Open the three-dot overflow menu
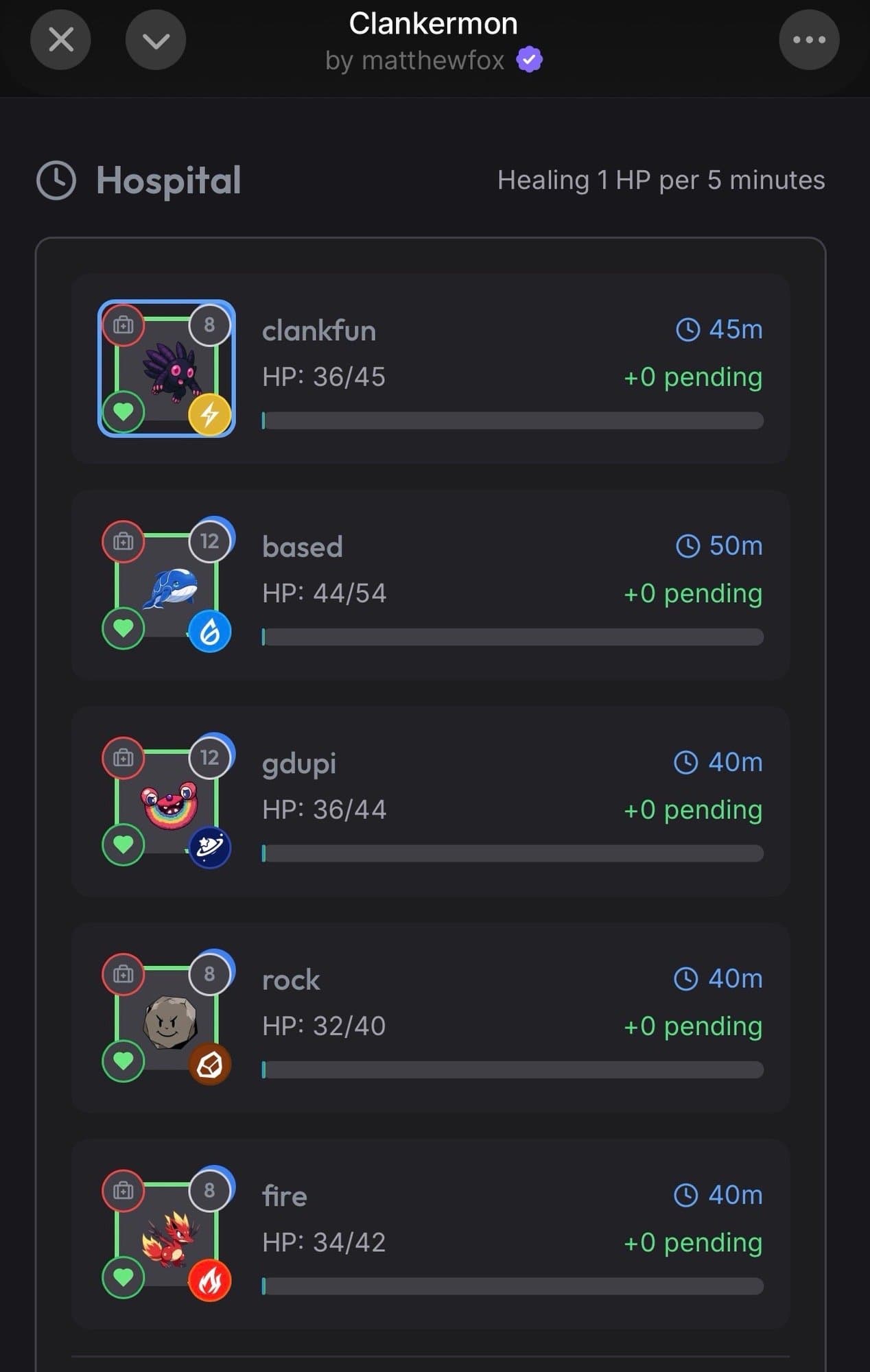 [x=809, y=40]
